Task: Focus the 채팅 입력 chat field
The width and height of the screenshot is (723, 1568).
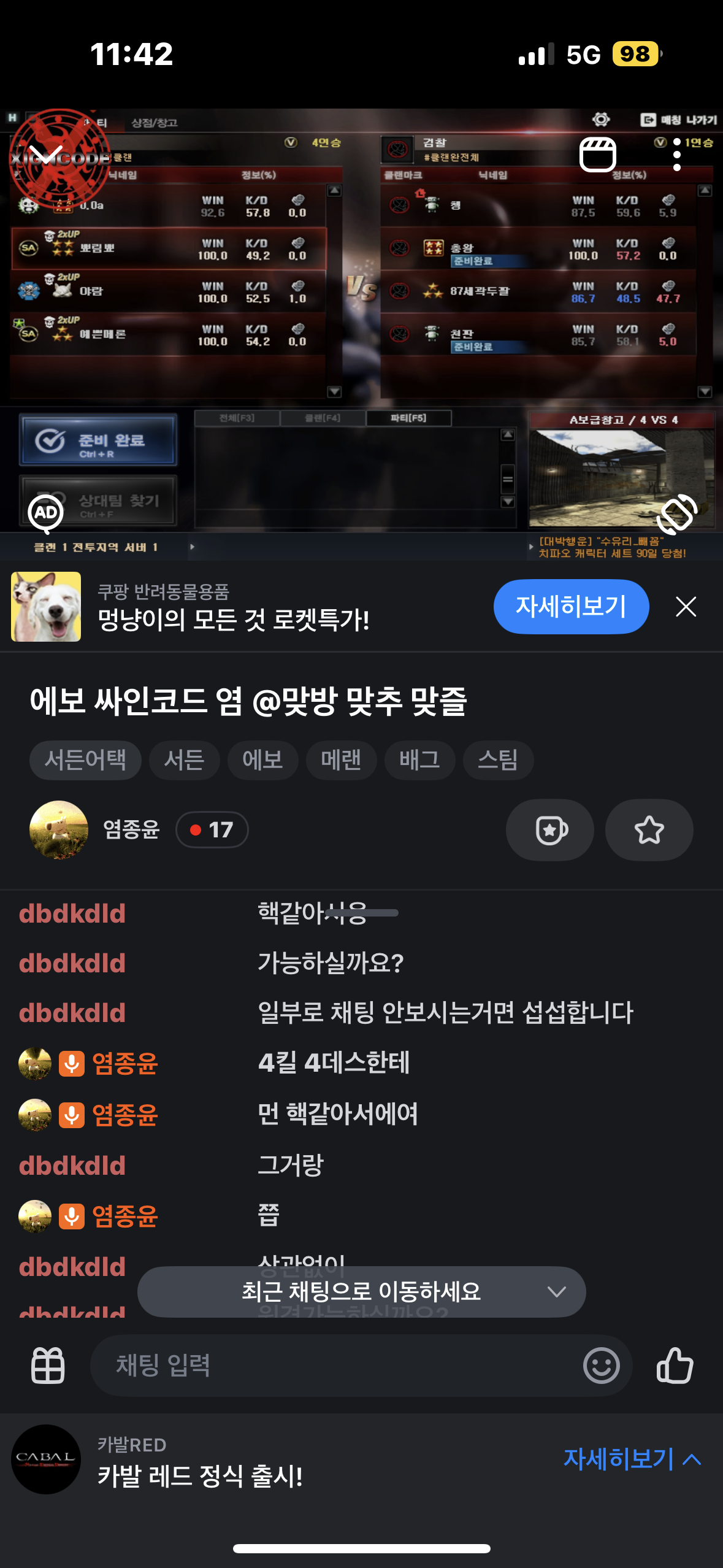Action: pos(331,1366)
